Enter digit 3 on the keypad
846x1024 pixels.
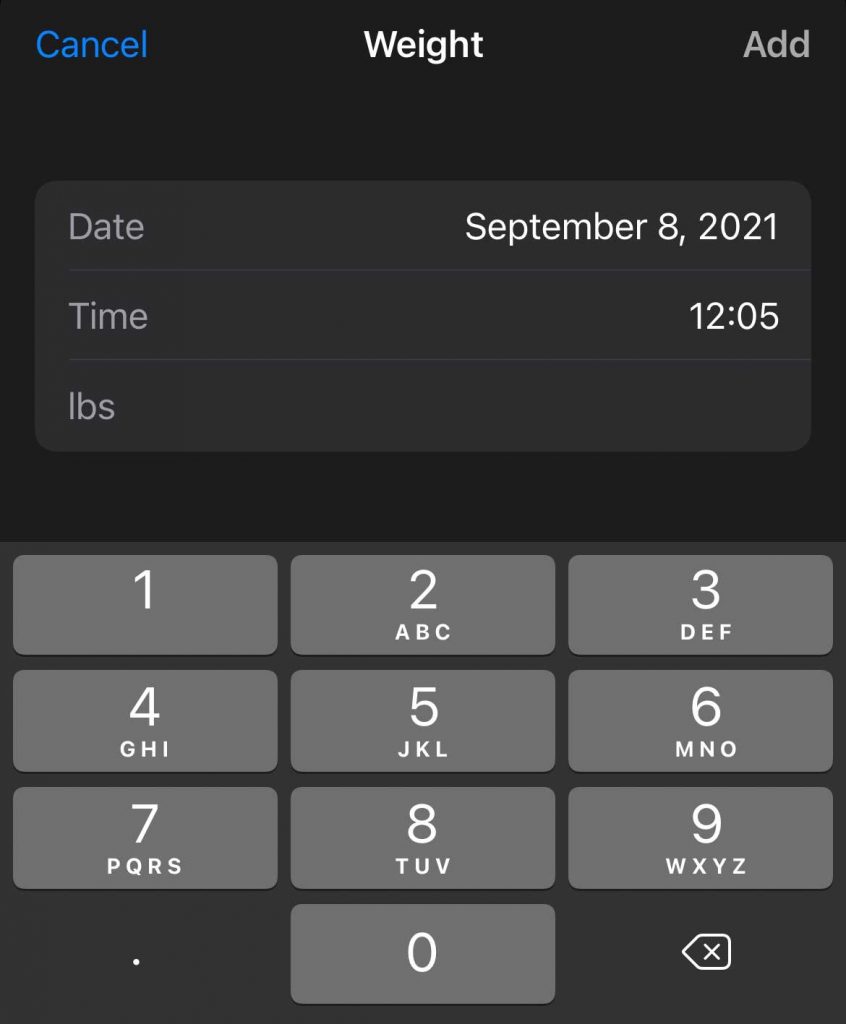point(700,604)
